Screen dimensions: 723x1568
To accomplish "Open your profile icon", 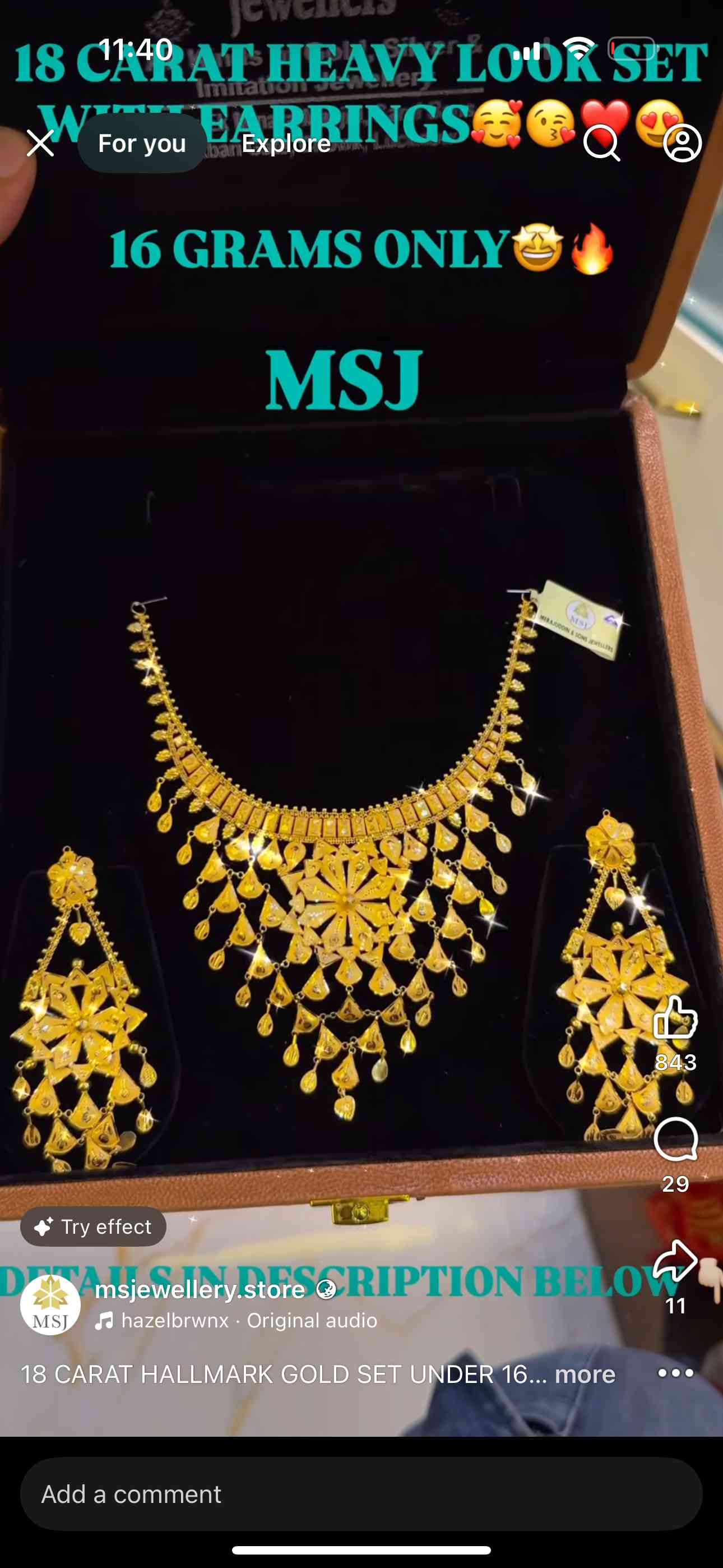I will [x=682, y=144].
